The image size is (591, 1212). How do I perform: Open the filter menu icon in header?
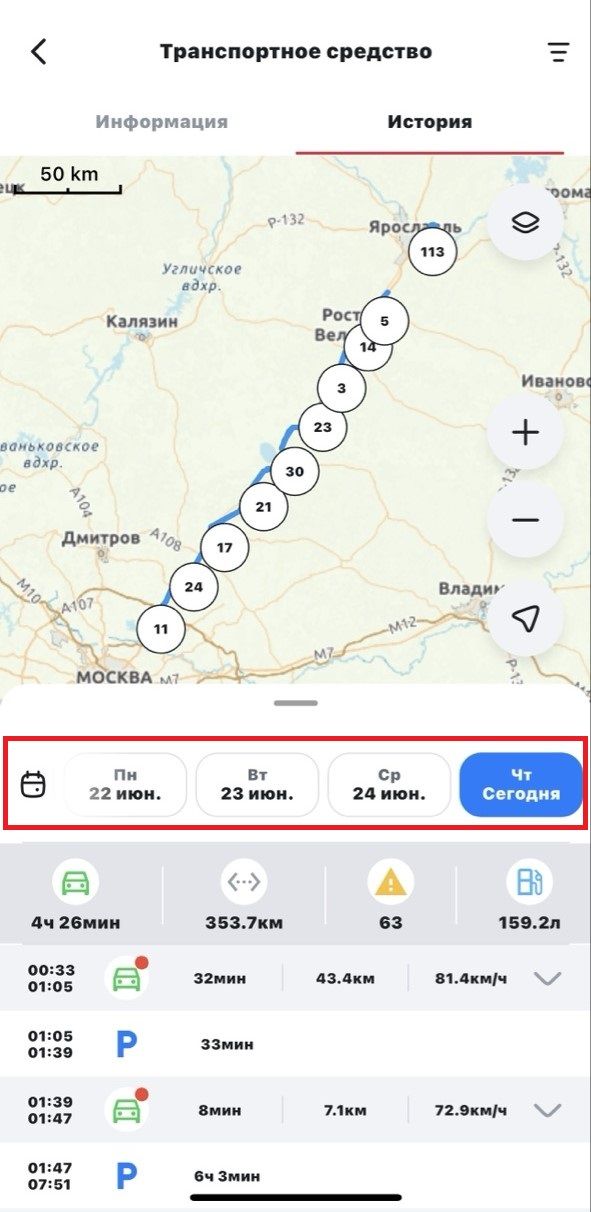point(557,52)
